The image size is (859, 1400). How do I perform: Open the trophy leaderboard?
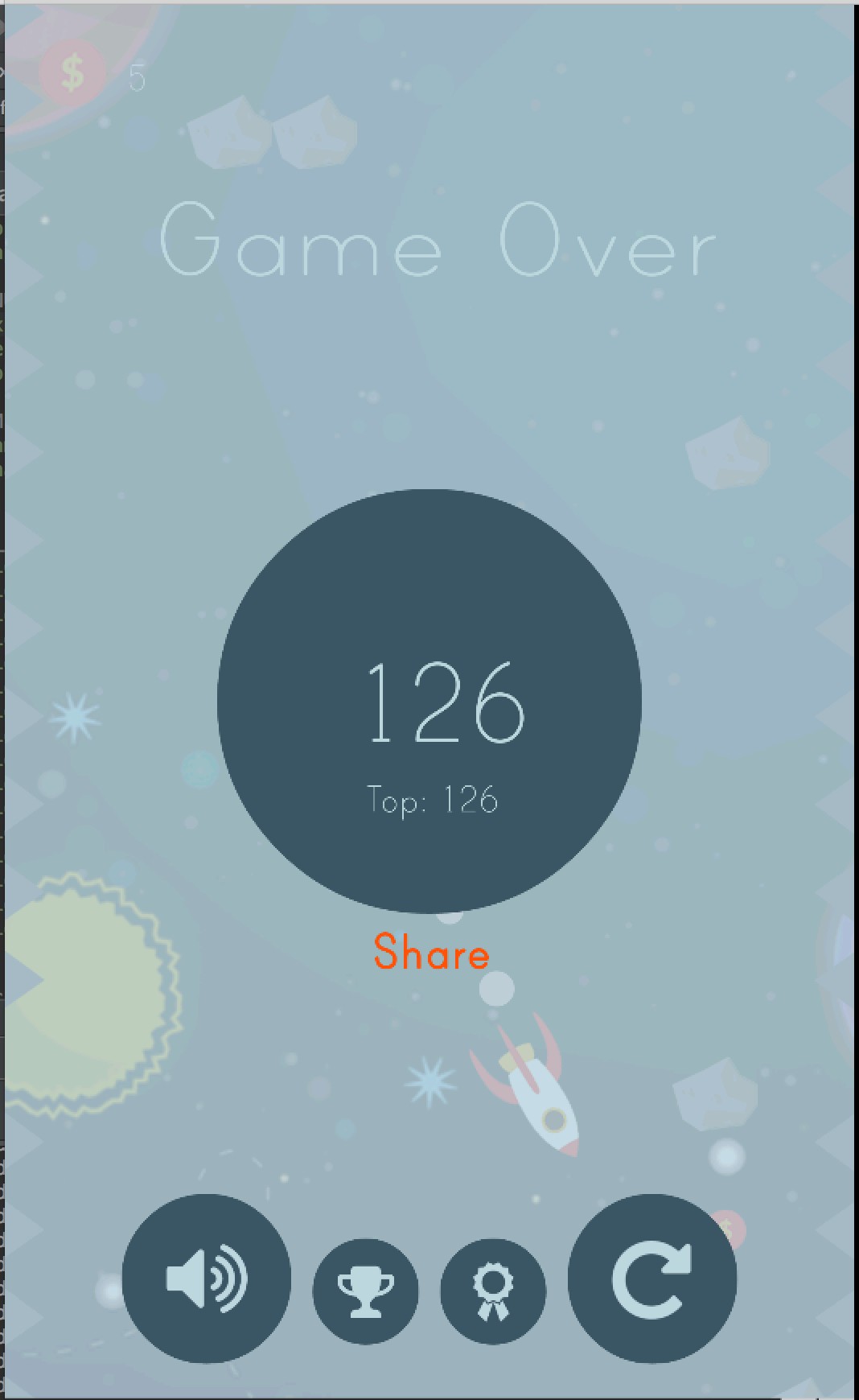click(x=365, y=1291)
